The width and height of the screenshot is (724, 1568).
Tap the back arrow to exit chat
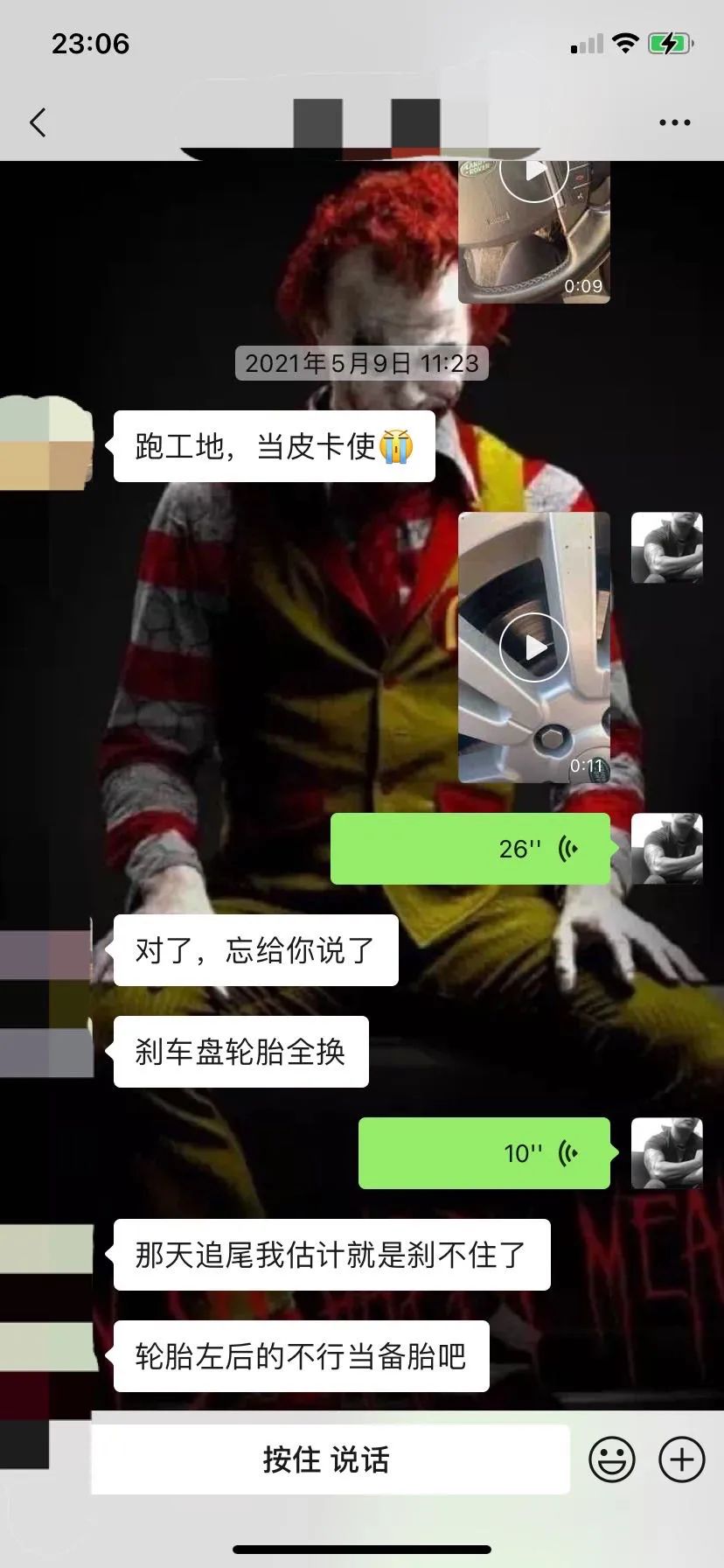(37, 122)
